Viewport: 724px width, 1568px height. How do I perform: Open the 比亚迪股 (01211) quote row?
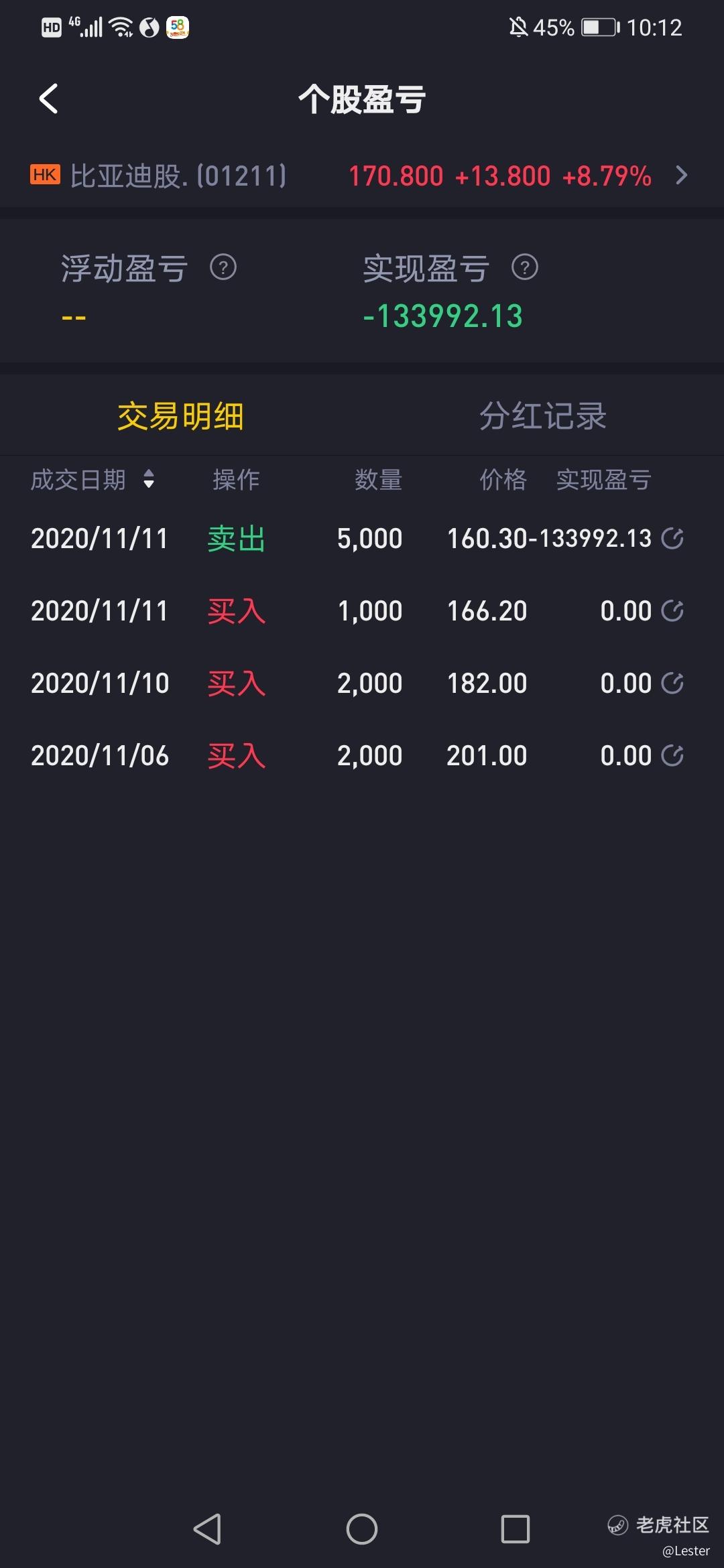click(361, 176)
